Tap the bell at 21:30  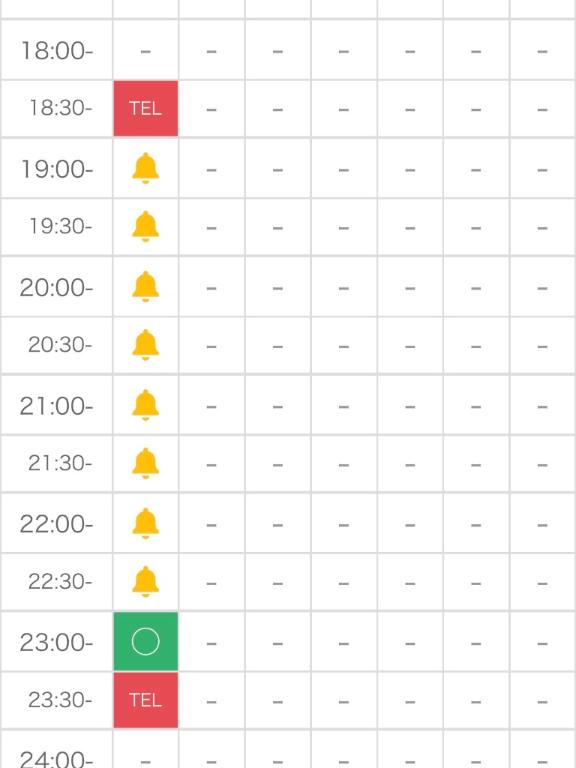click(x=145, y=463)
